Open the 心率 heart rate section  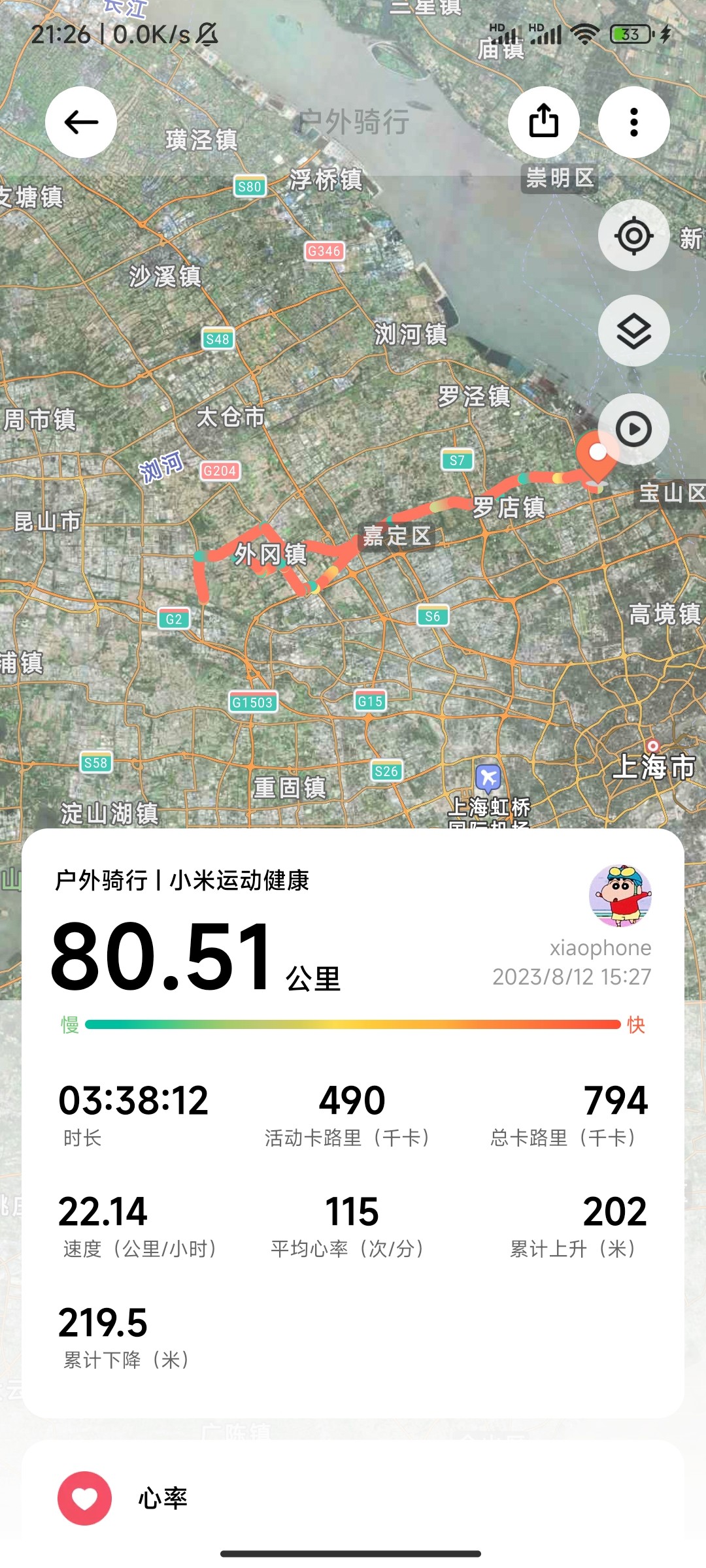pos(353,1498)
